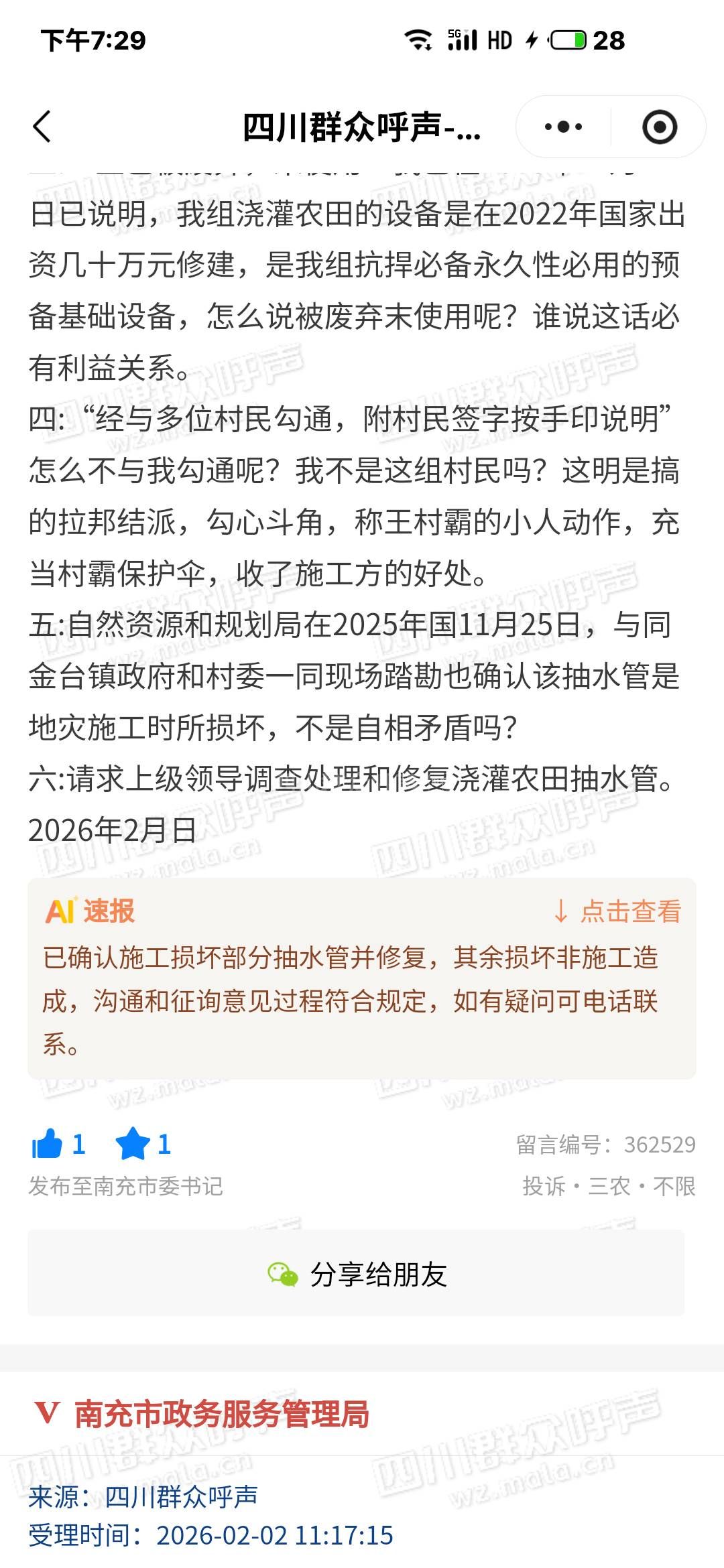Tap the 分享给朋友 button
The image size is (724, 1568).
tap(356, 1274)
